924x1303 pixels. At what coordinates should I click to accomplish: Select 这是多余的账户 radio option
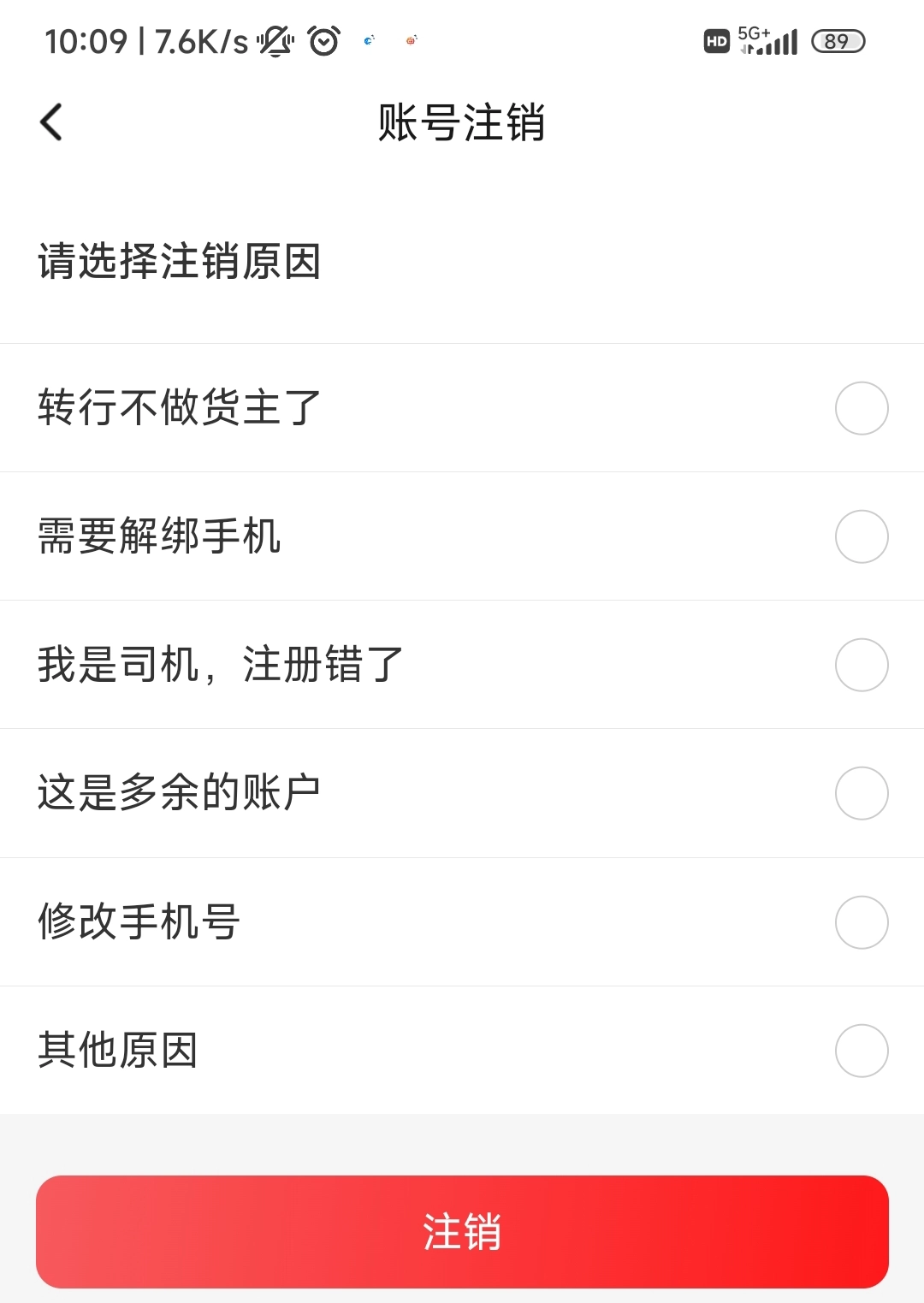click(x=861, y=793)
